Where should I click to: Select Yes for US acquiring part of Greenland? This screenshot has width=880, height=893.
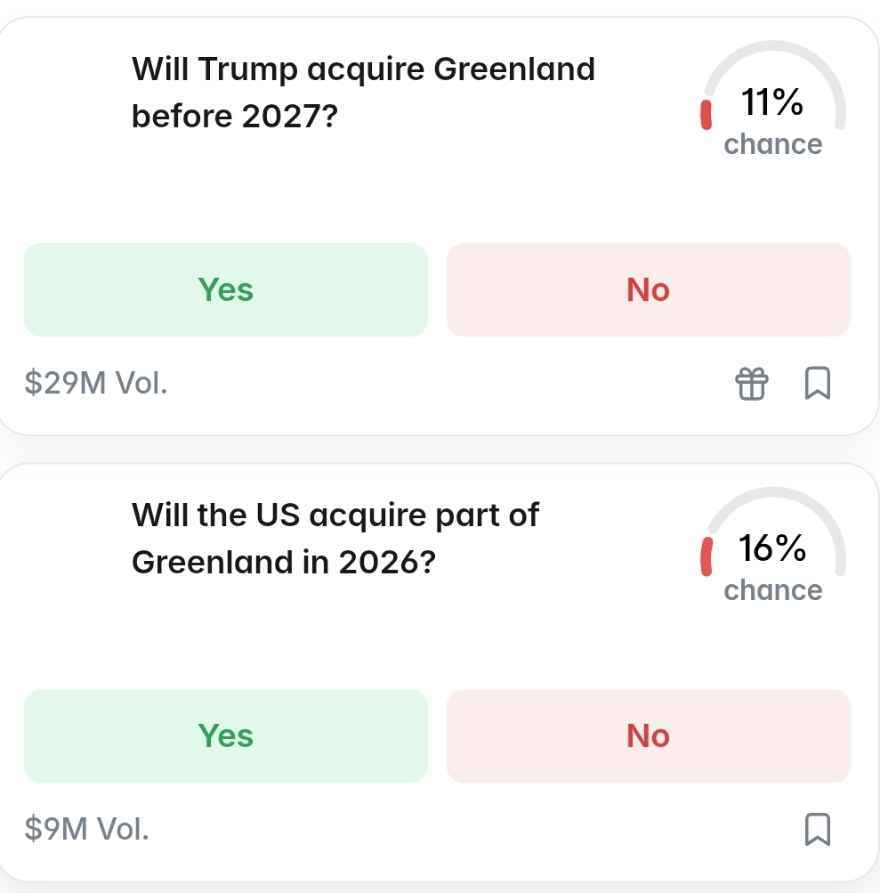(x=226, y=736)
